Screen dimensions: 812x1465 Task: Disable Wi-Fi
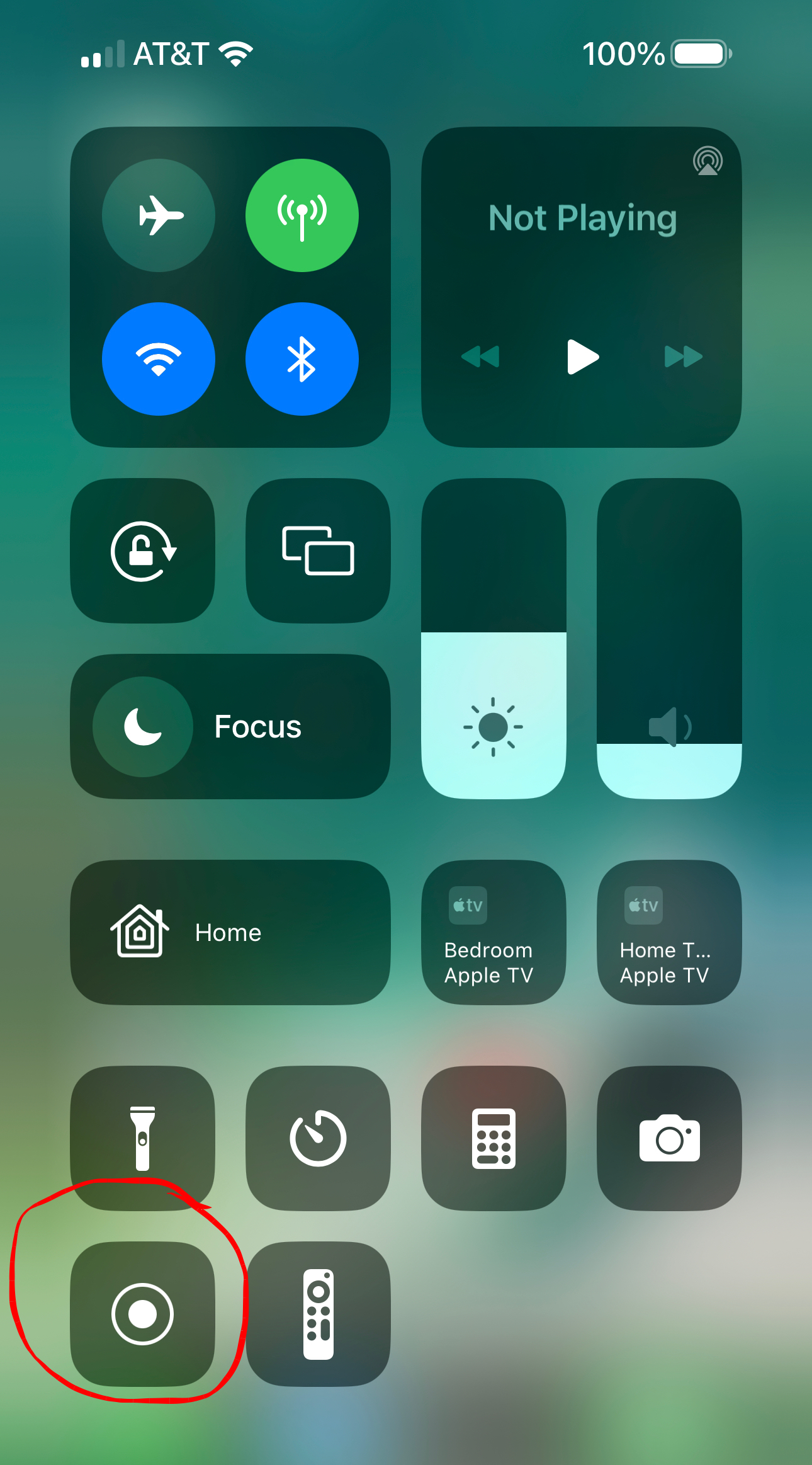point(159,359)
